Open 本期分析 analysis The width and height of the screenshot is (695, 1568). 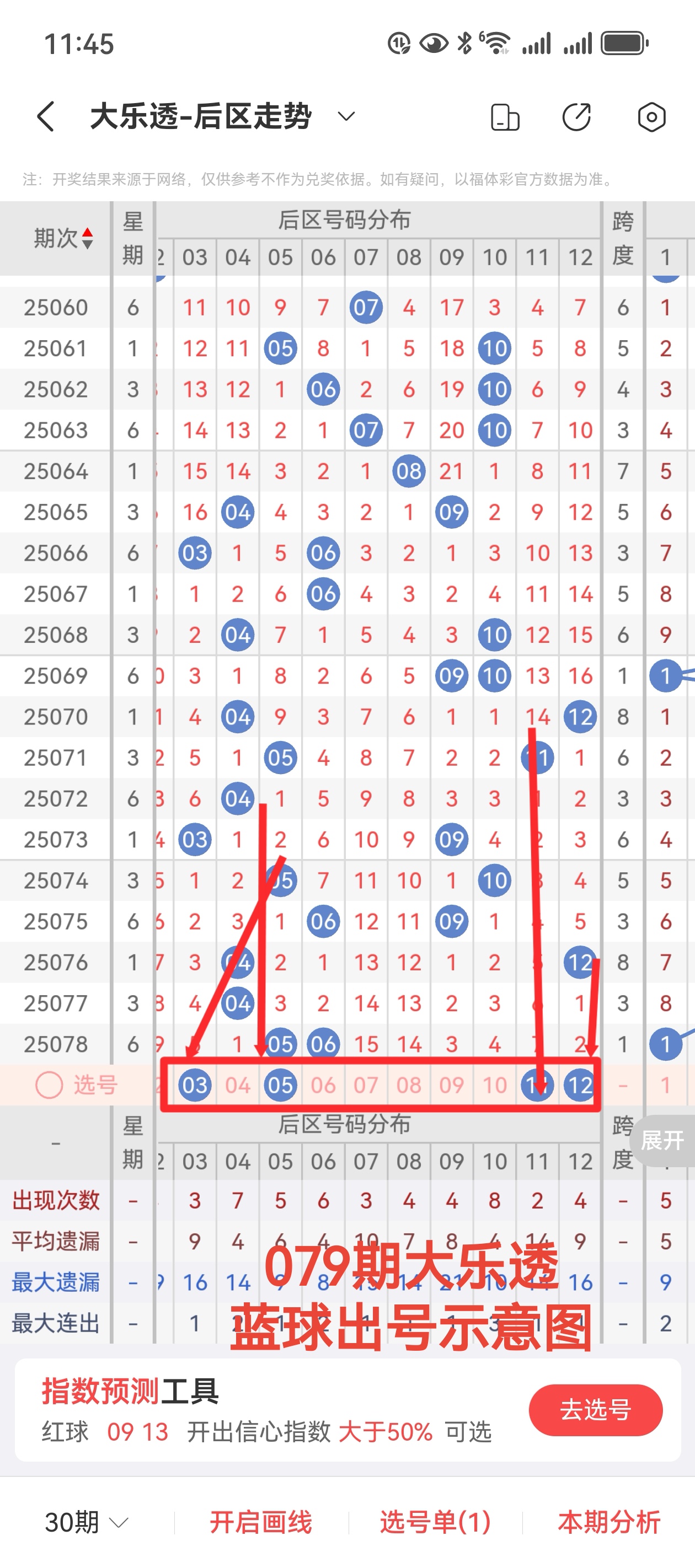click(608, 1522)
